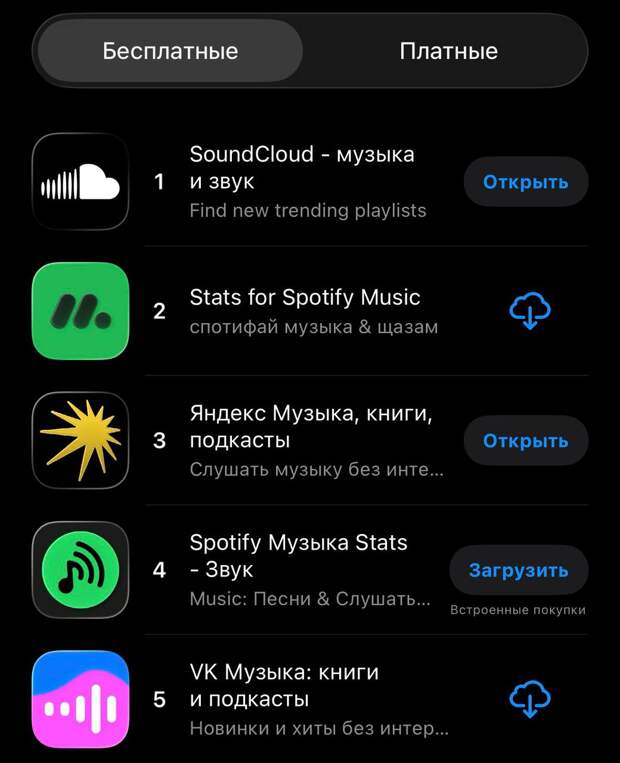Tap Открыть for Яндекс Музыка
Viewport: 620px width, 763px height.
point(525,441)
